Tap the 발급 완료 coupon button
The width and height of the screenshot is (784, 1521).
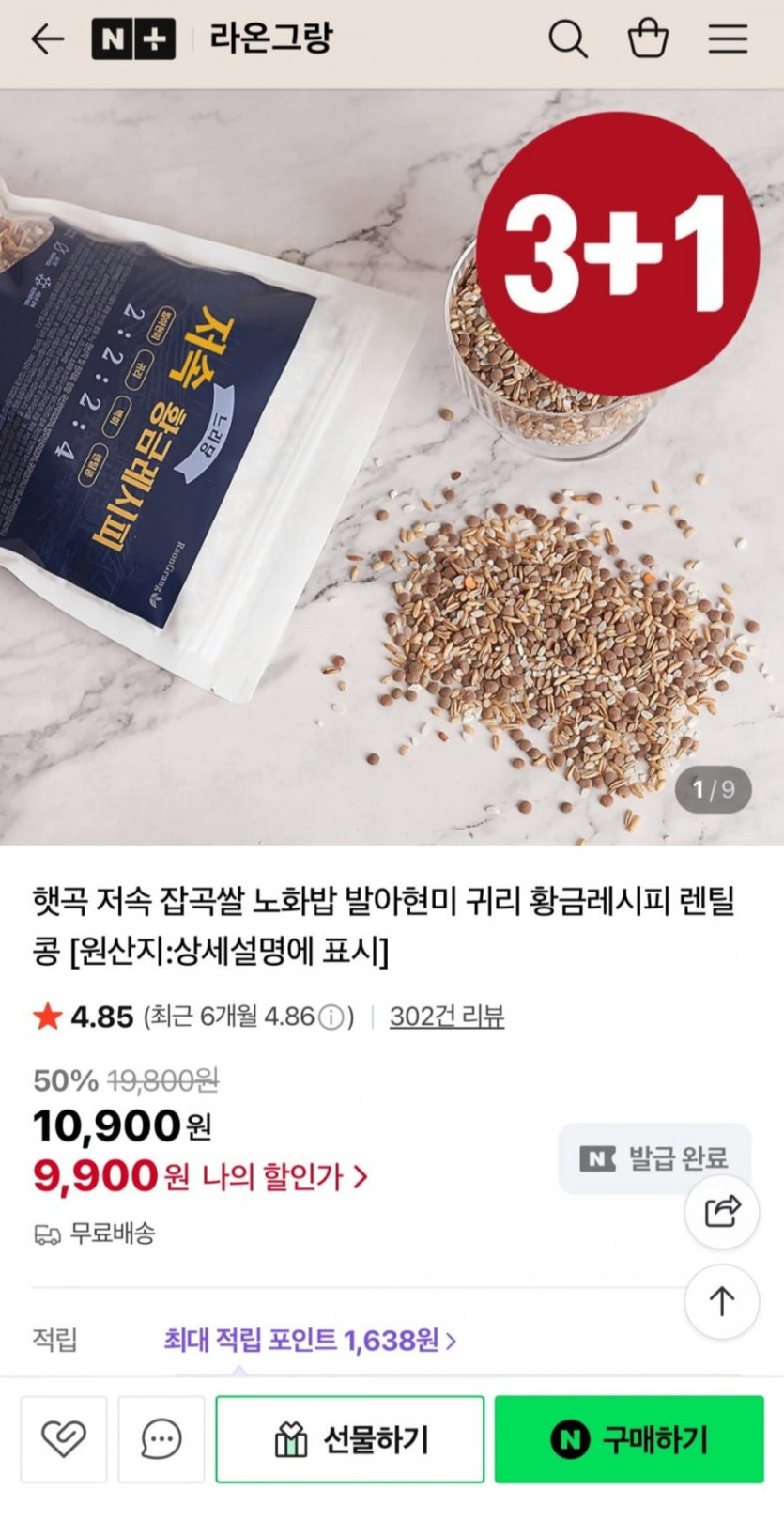(654, 1158)
